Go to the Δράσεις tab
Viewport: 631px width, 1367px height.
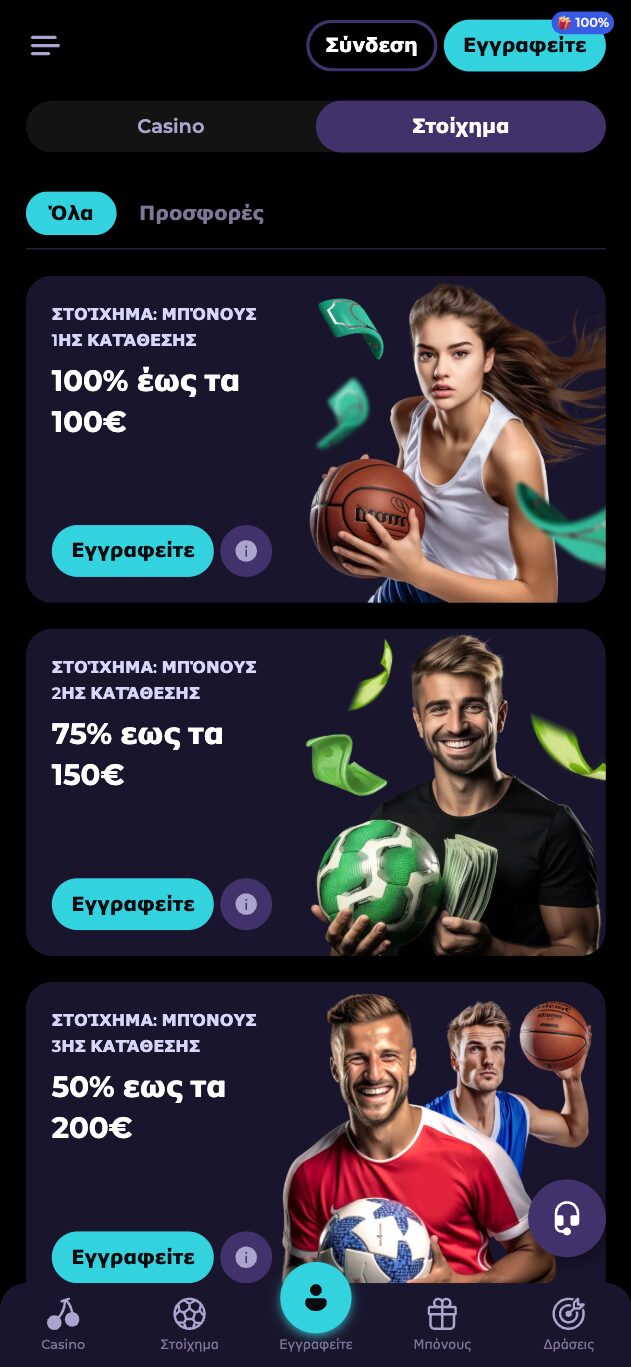point(568,1324)
